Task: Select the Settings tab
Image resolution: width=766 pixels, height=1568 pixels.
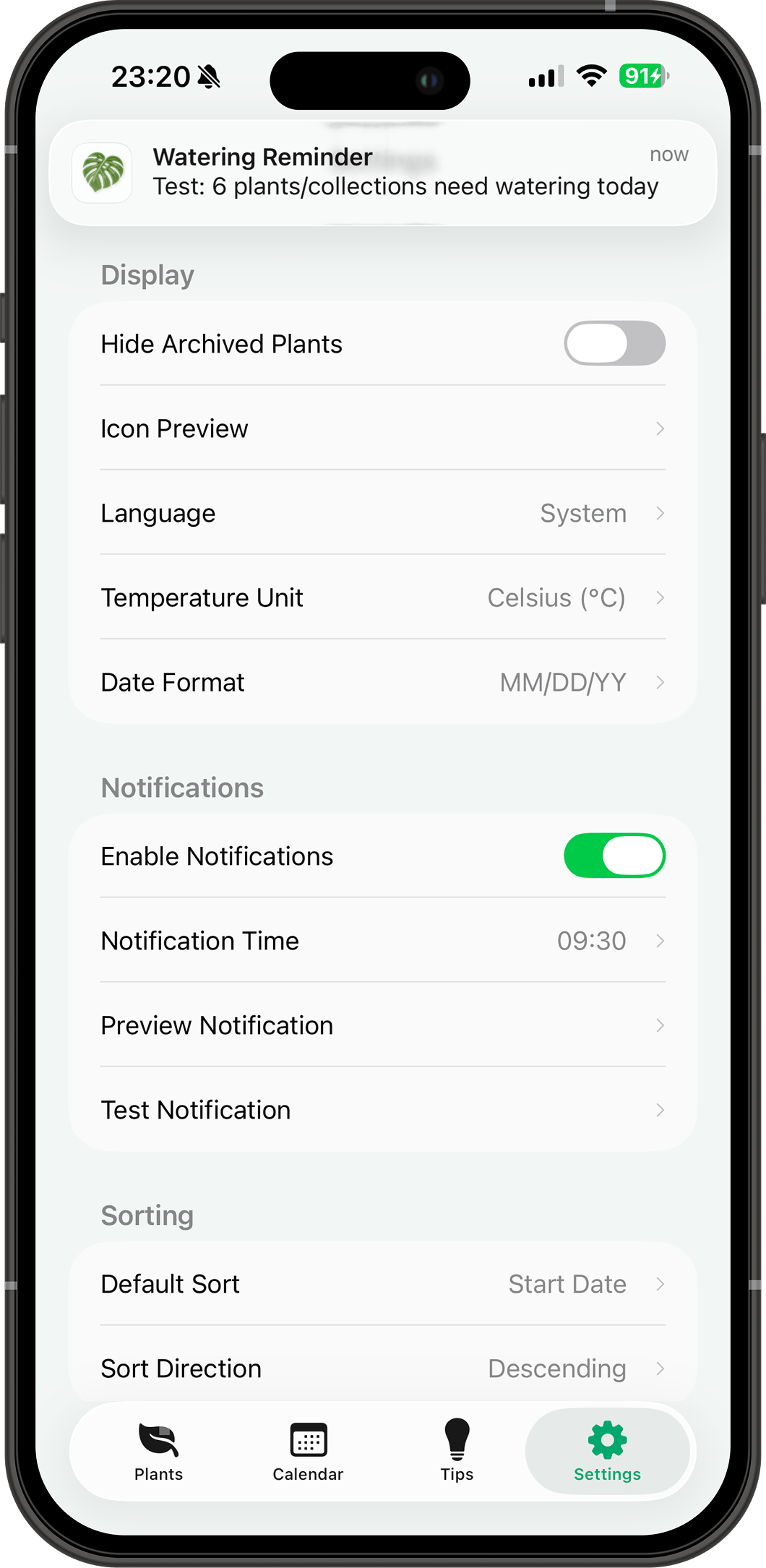Action: pyautogui.click(x=607, y=1451)
